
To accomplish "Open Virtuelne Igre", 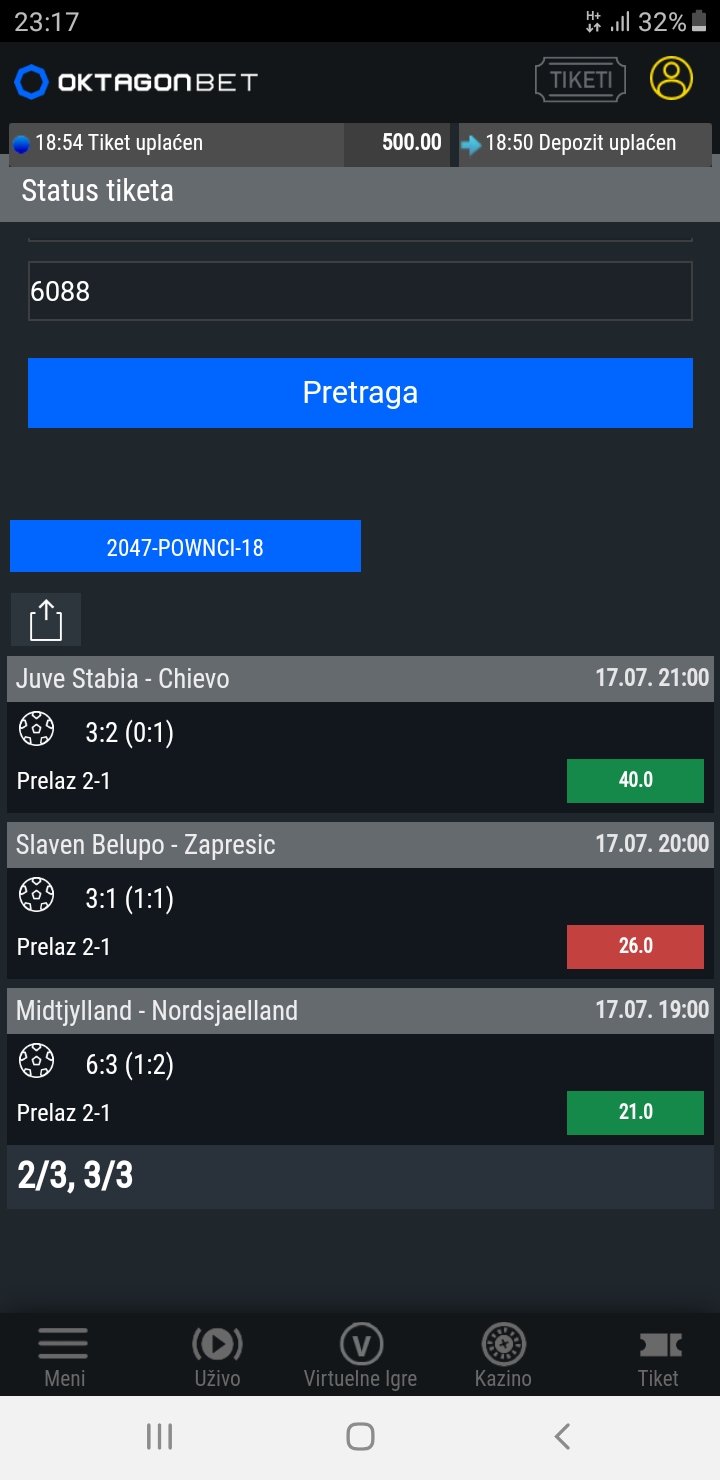I will 360,1356.
